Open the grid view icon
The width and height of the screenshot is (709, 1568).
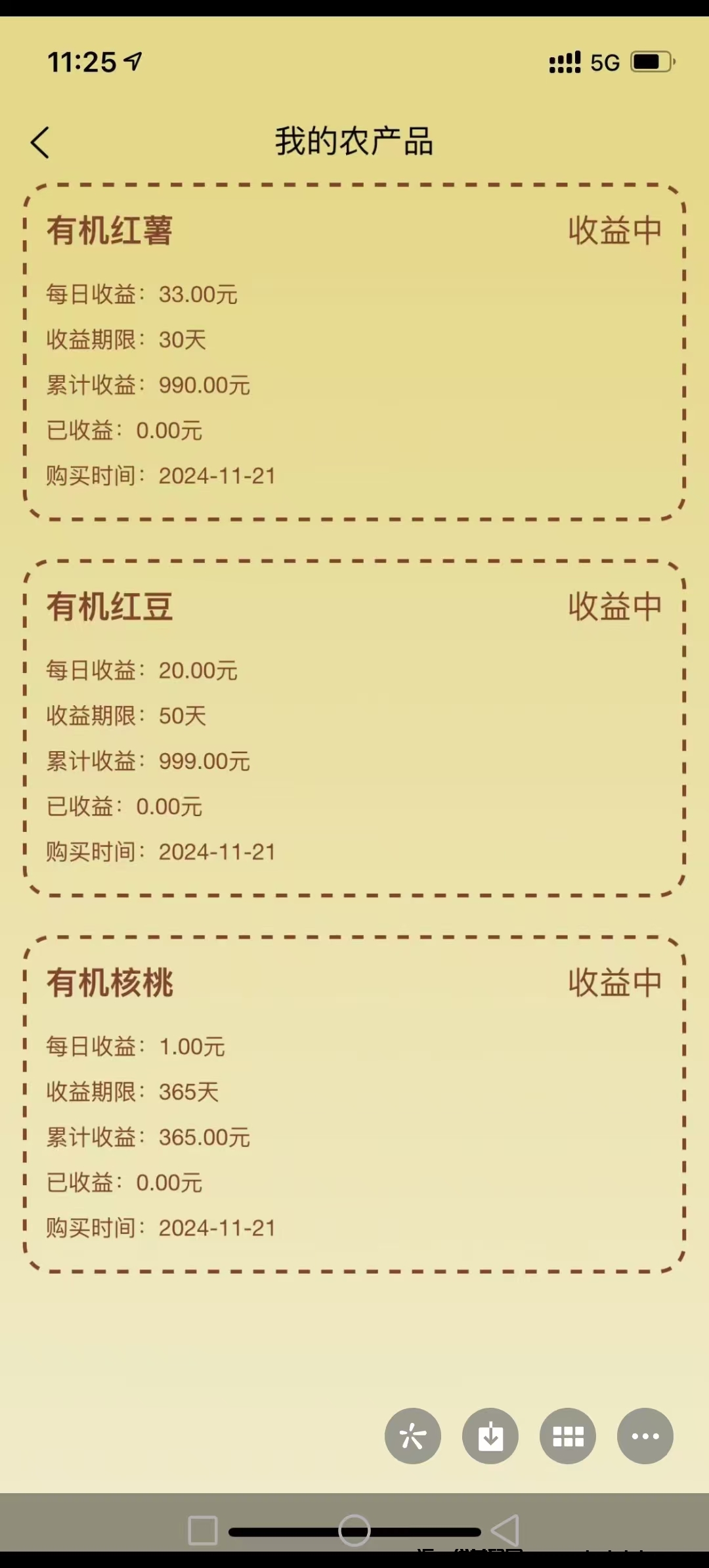point(567,1436)
